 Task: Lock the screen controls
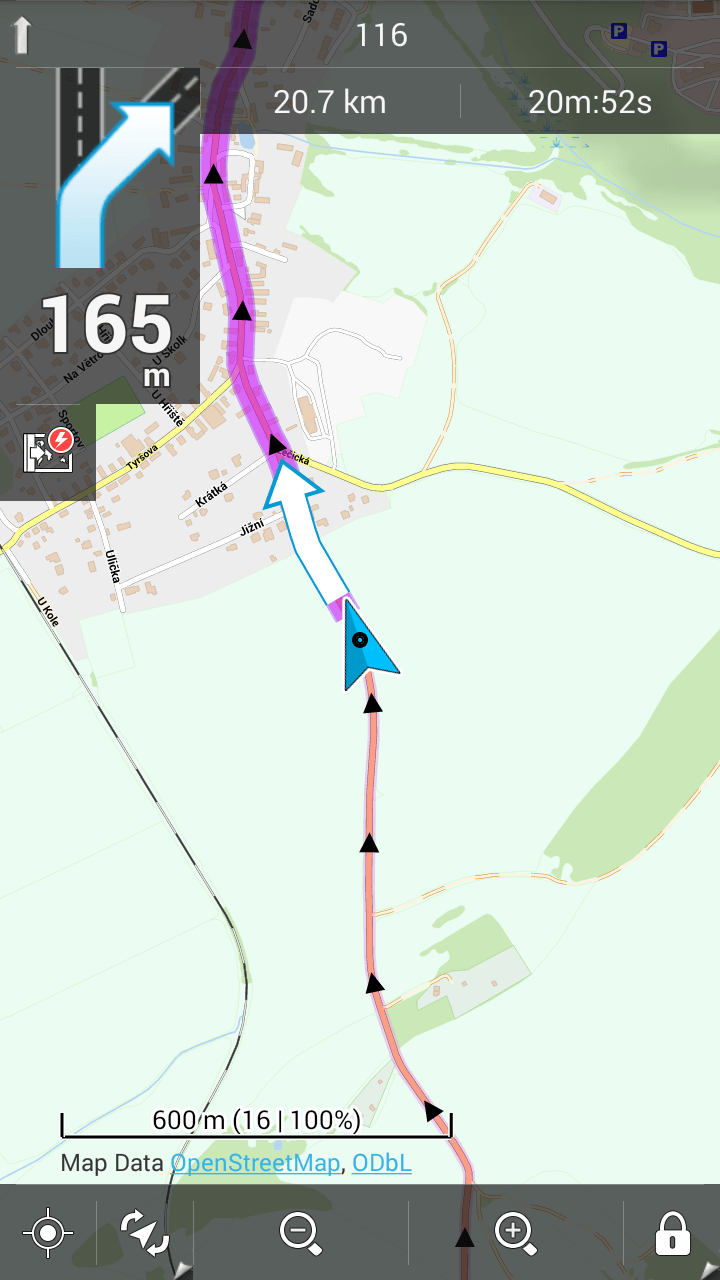pos(672,1232)
